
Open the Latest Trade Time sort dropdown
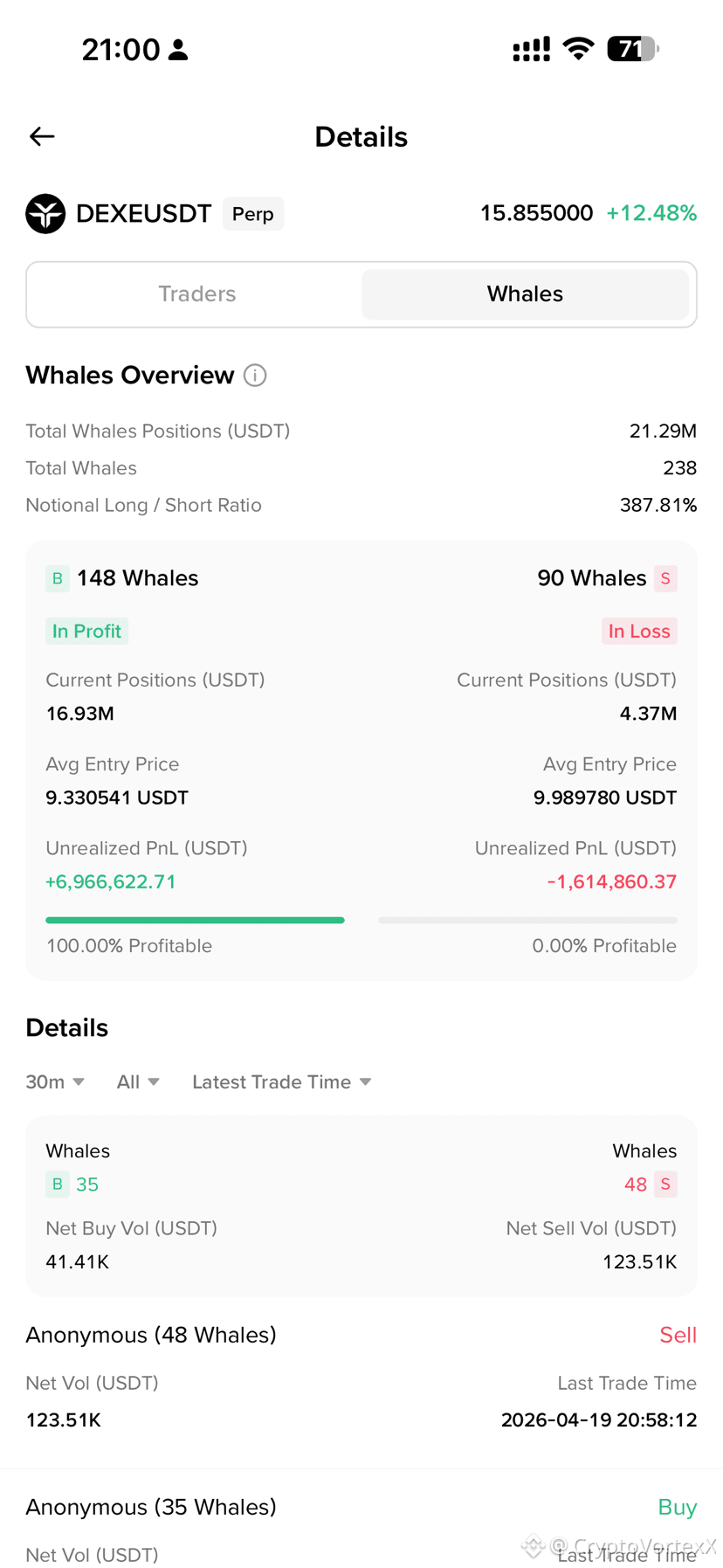pyautogui.click(x=282, y=1082)
